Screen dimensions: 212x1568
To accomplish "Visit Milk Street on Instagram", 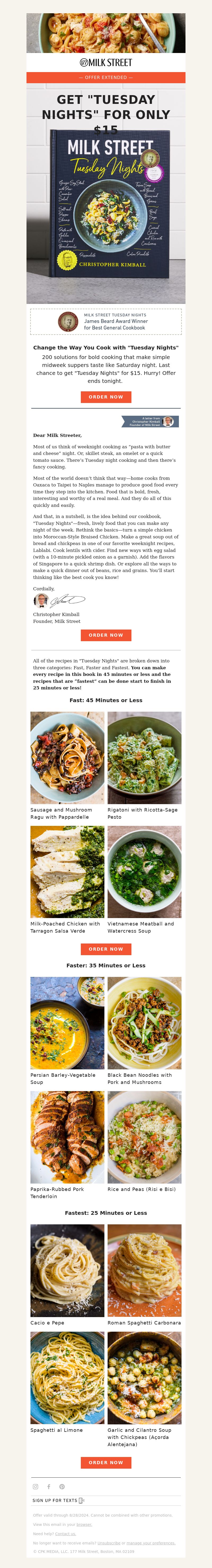I will 35,1486.
